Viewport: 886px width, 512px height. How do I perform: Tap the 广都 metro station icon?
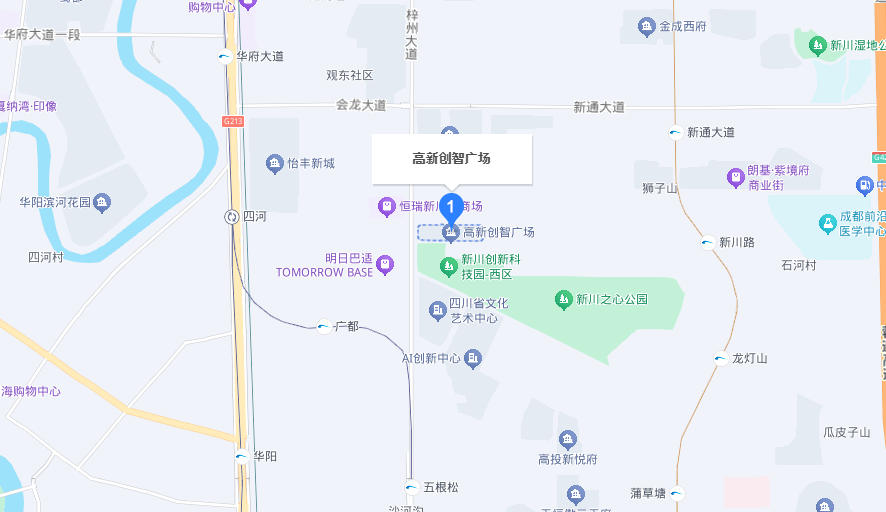[x=324, y=327]
